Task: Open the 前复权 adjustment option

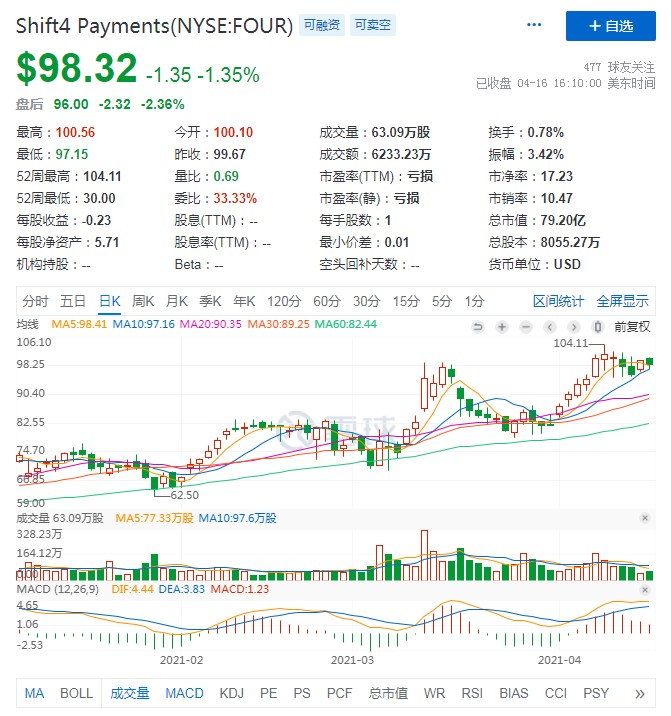Action: click(632, 326)
